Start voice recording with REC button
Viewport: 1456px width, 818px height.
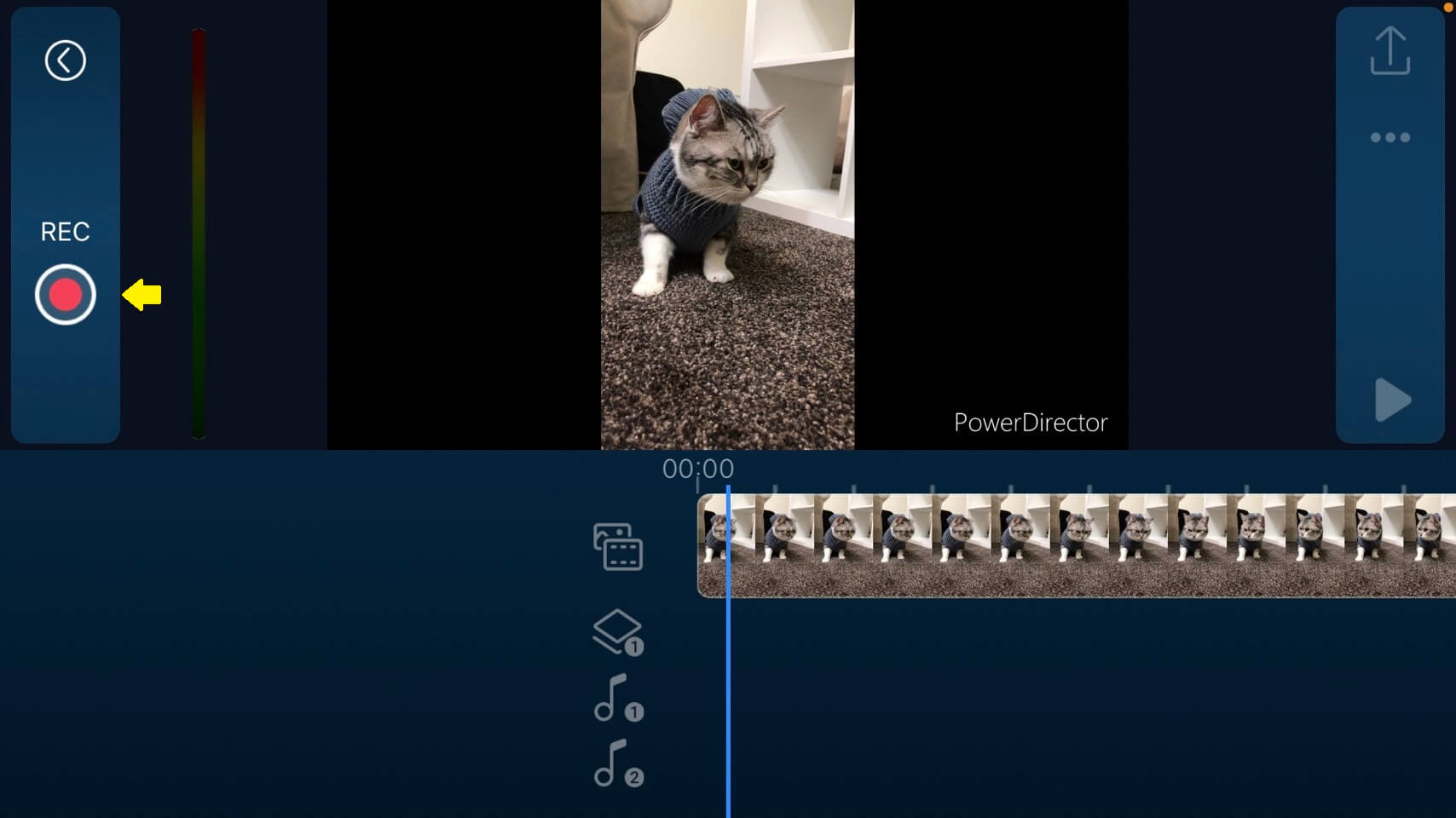[x=65, y=295]
